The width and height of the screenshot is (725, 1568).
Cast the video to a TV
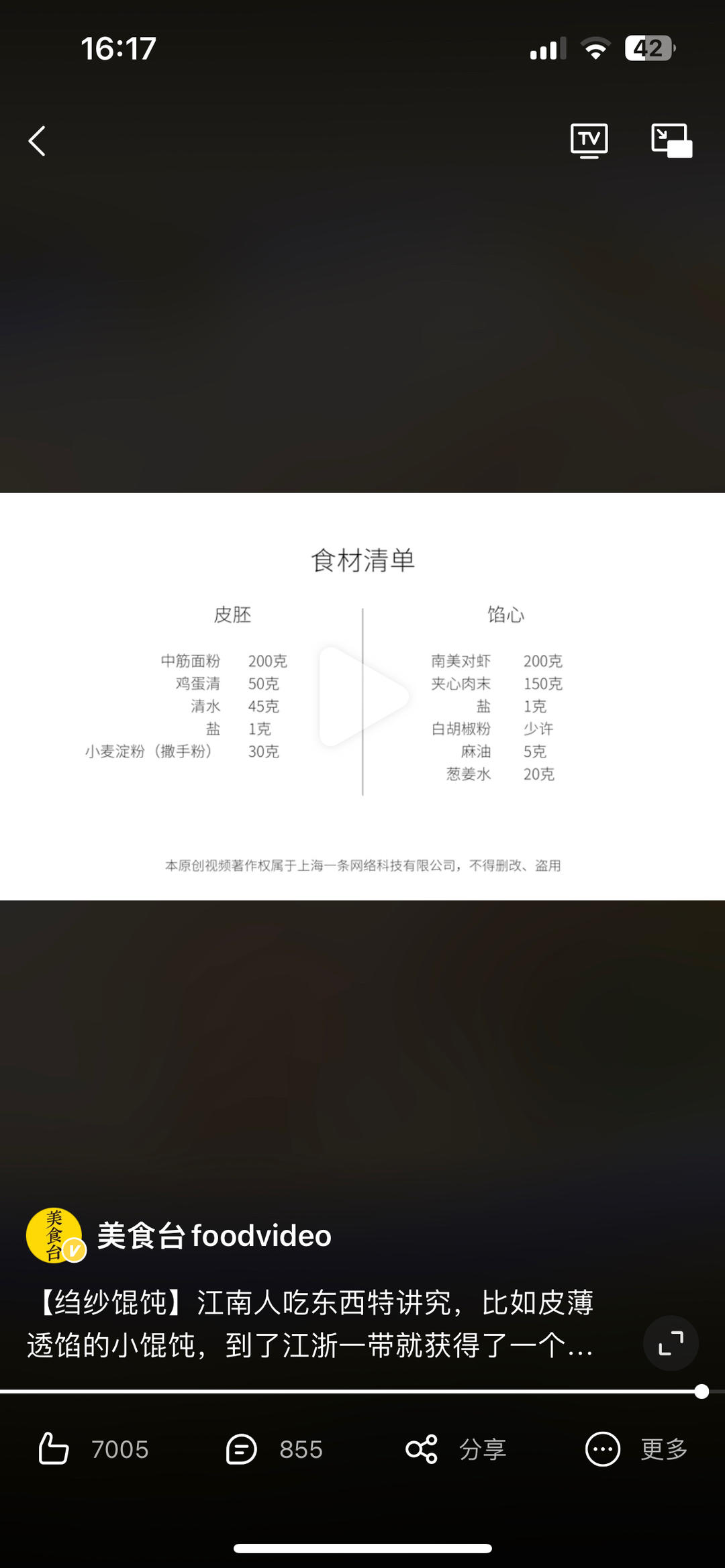589,141
